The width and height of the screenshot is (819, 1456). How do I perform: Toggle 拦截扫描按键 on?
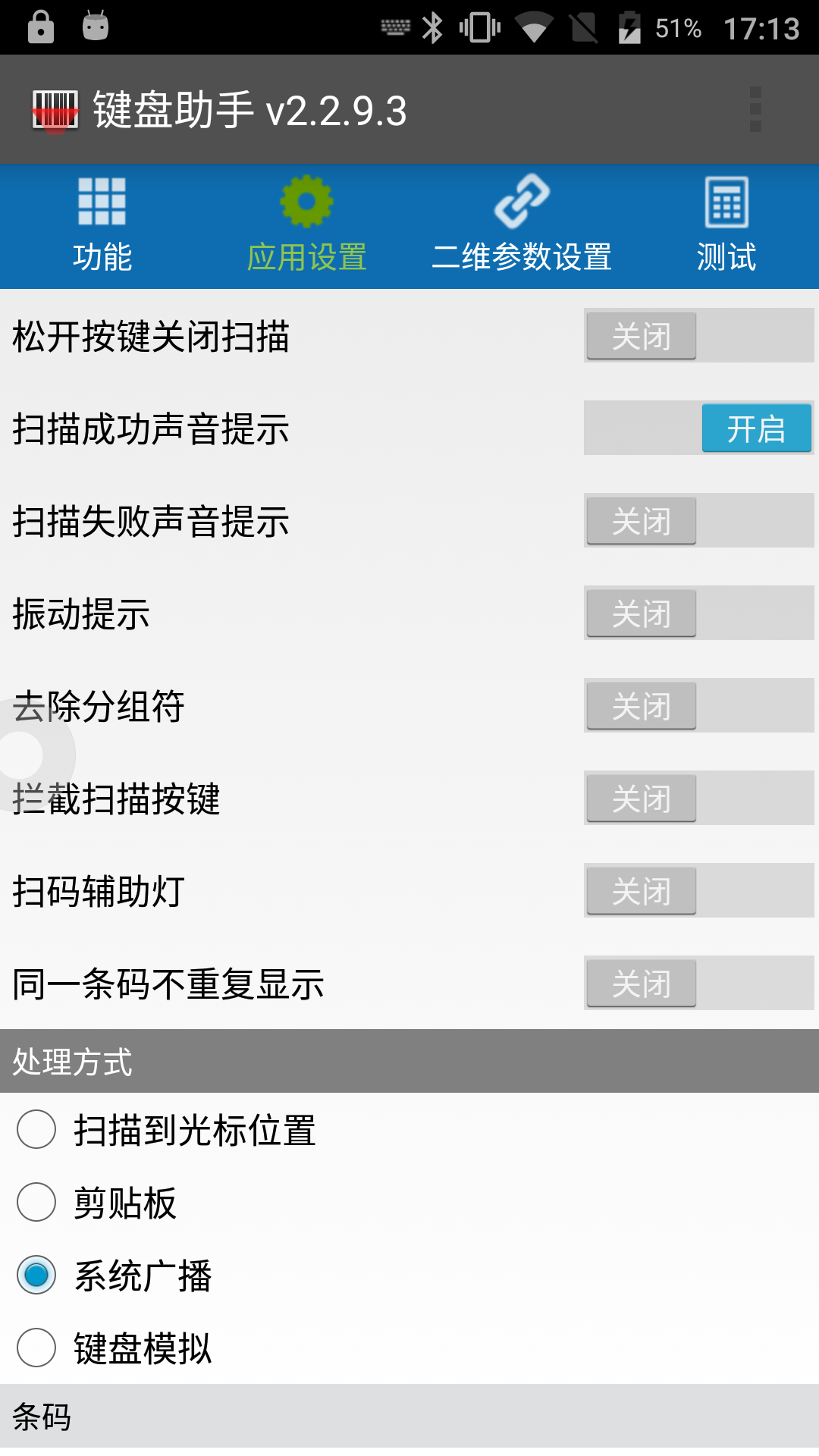click(x=698, y=799)
